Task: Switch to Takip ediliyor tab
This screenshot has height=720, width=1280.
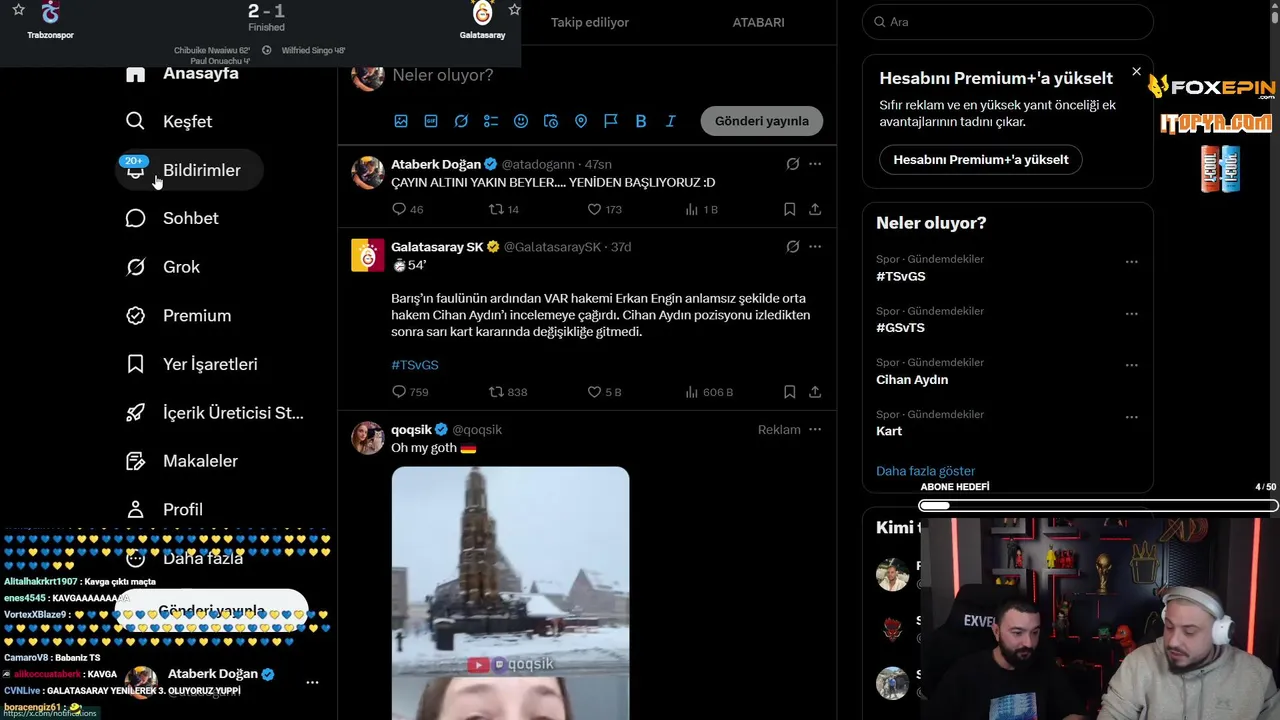Action: [x=590, y=22]
